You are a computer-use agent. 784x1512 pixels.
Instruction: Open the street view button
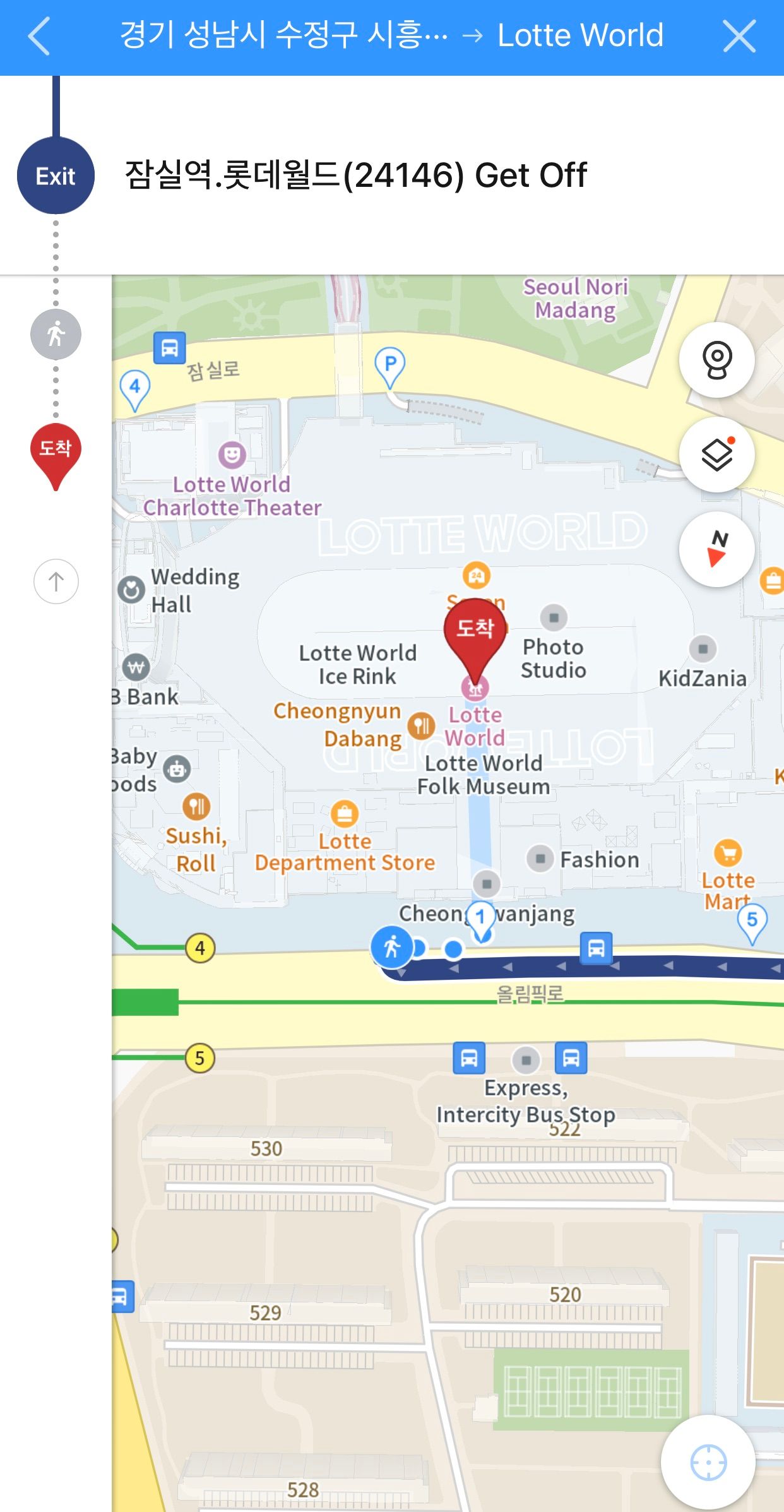[716, 360]
